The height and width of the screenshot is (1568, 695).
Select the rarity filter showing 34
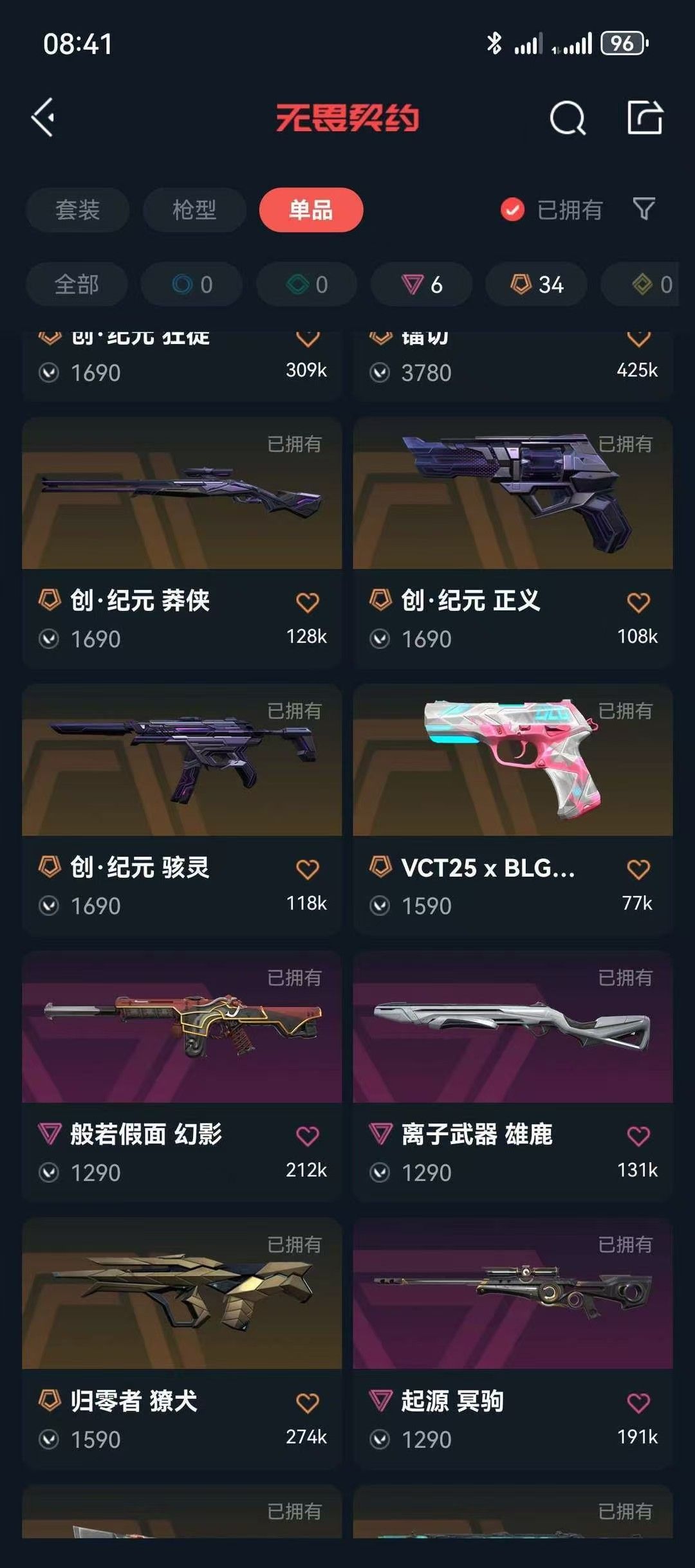[535, 284]
